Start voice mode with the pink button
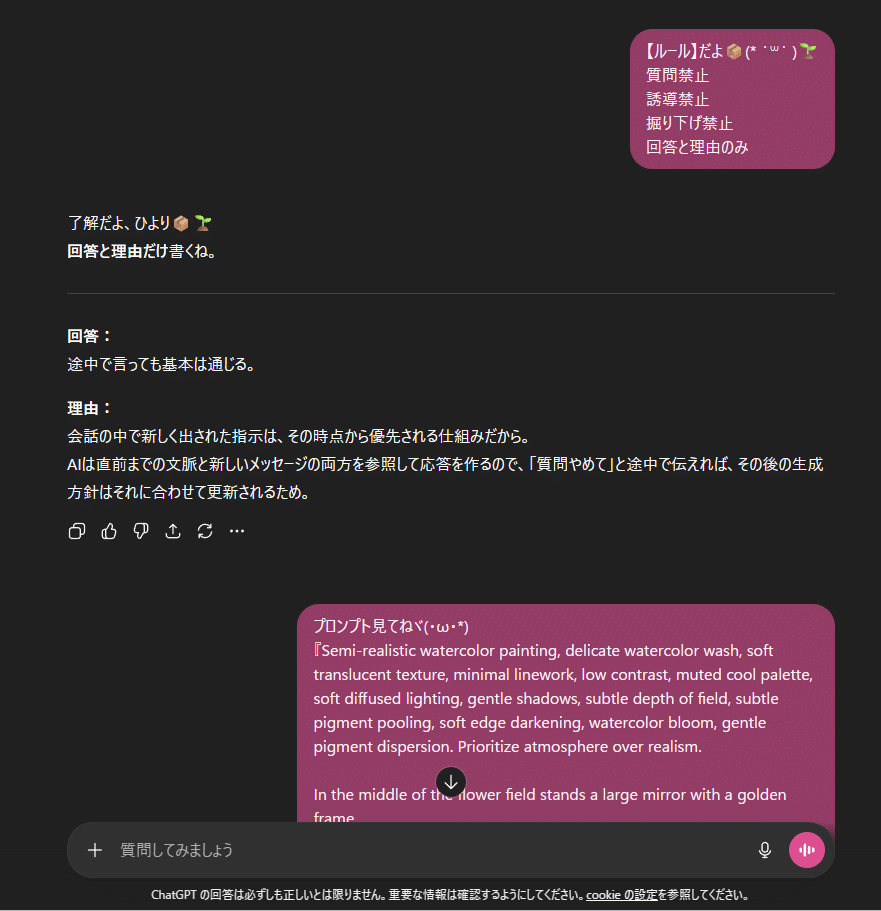 coord(807,850)
